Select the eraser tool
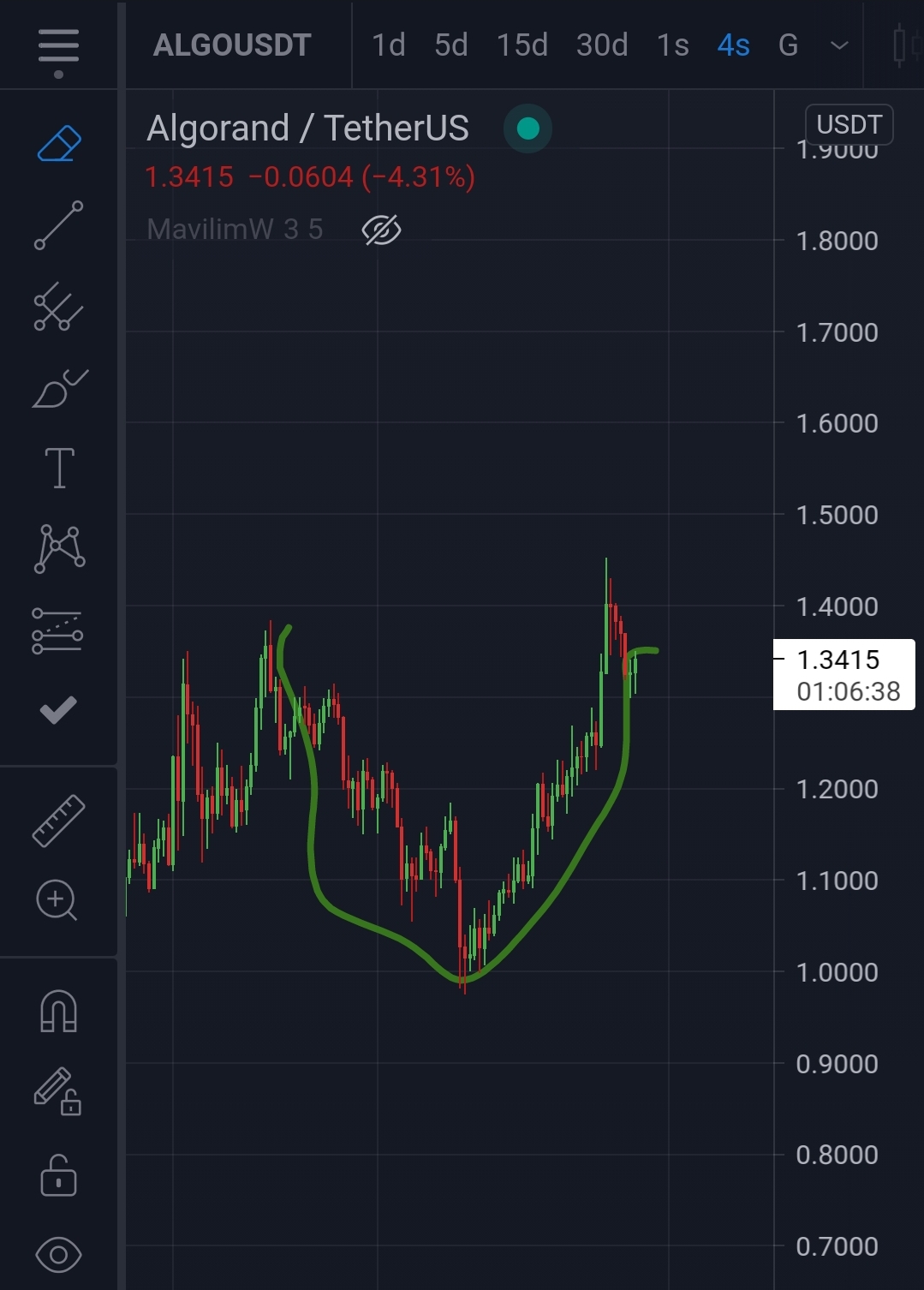 58,144
